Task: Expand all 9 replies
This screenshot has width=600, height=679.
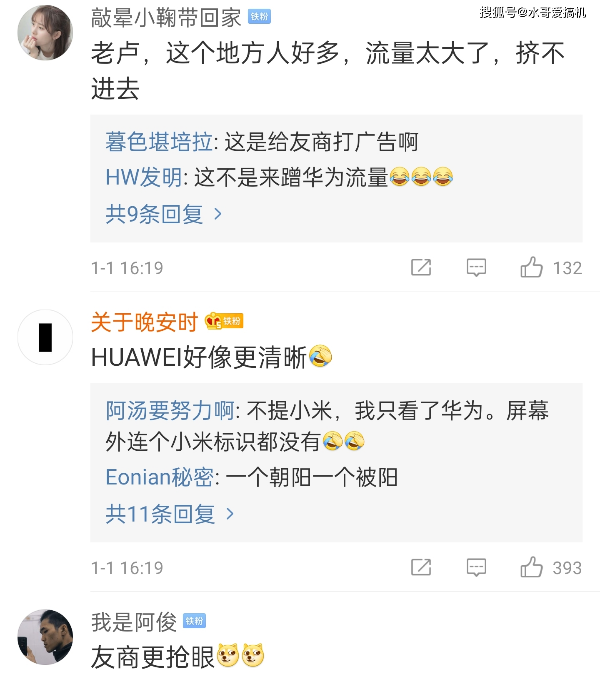Action: tap(164, 213)
